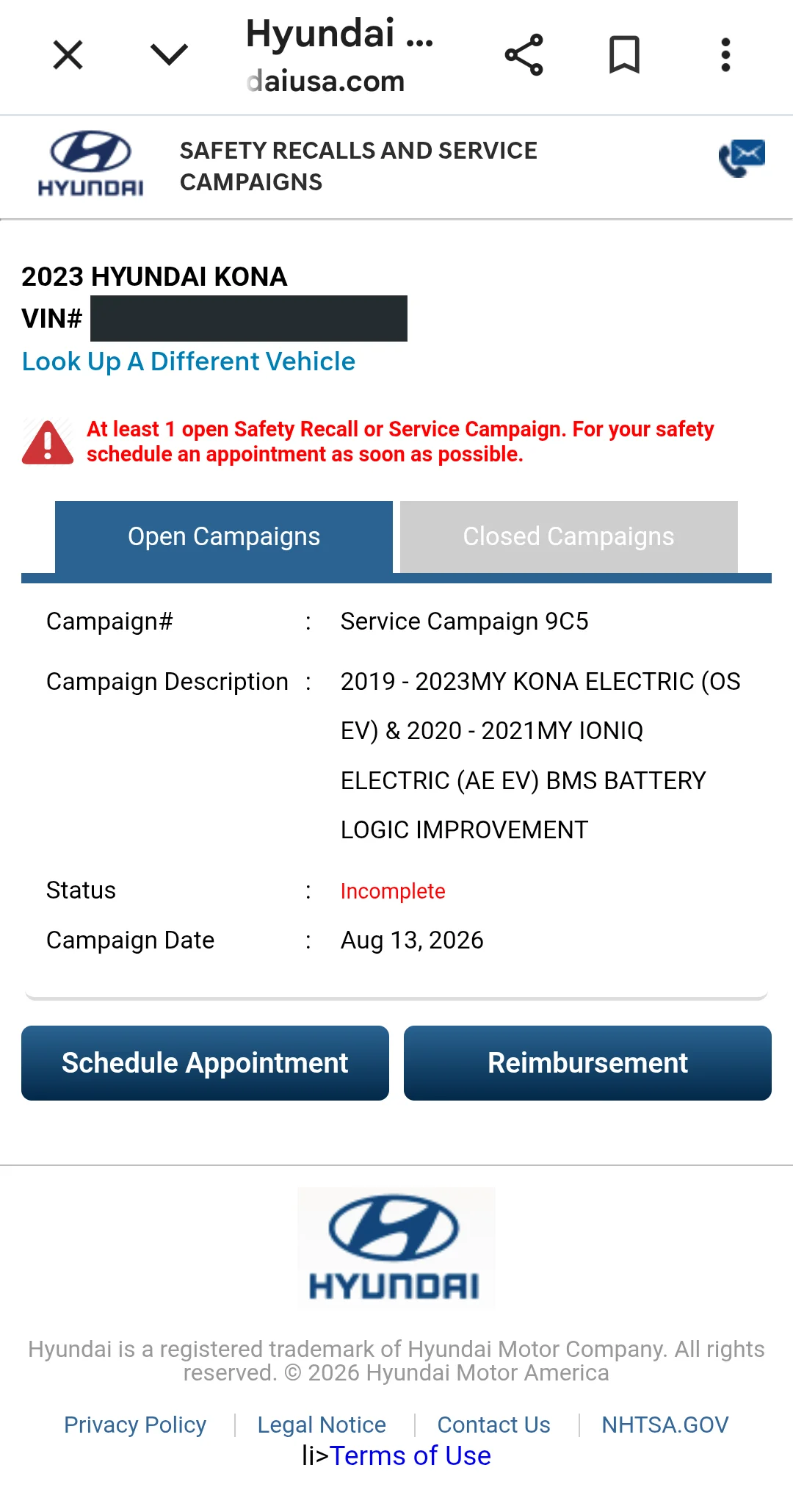
Task: Schedule an appointment for the campaign
Action: (205, 1063)
